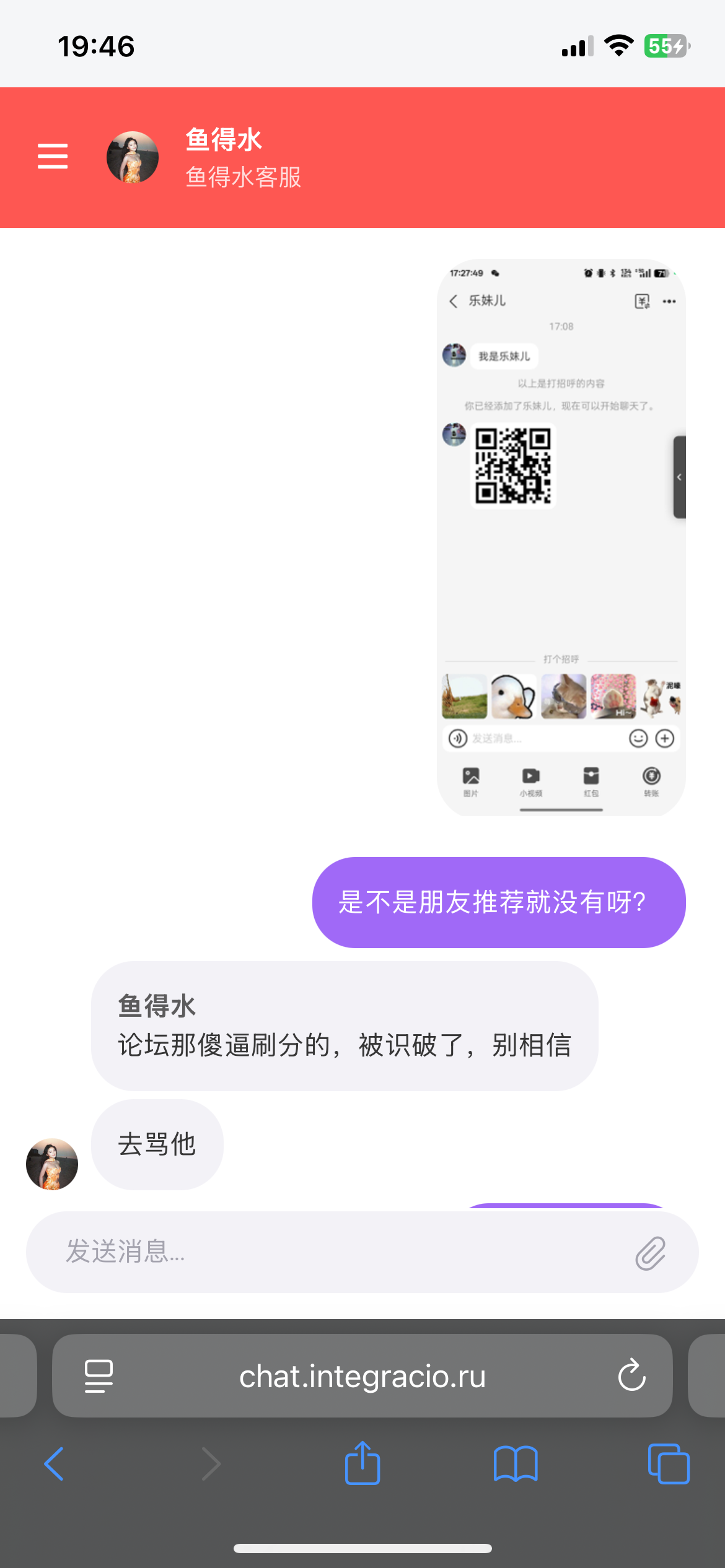Share this page from Safari toolbar
Image resolution: width=725 pixels, height=1568 pixels.
pyautogui.click(x=362, y=1463)
